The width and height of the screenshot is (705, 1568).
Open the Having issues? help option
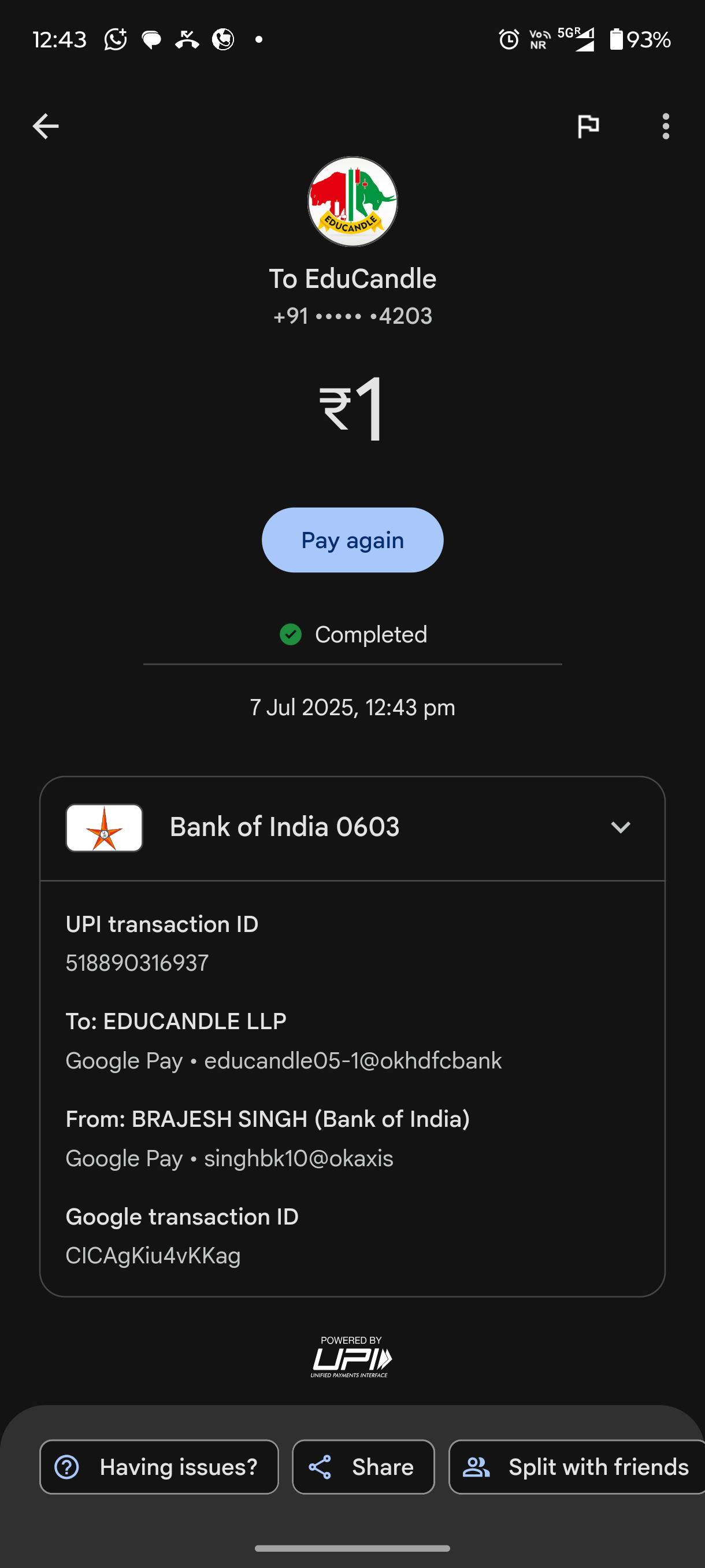click(x=159, y=1466)
